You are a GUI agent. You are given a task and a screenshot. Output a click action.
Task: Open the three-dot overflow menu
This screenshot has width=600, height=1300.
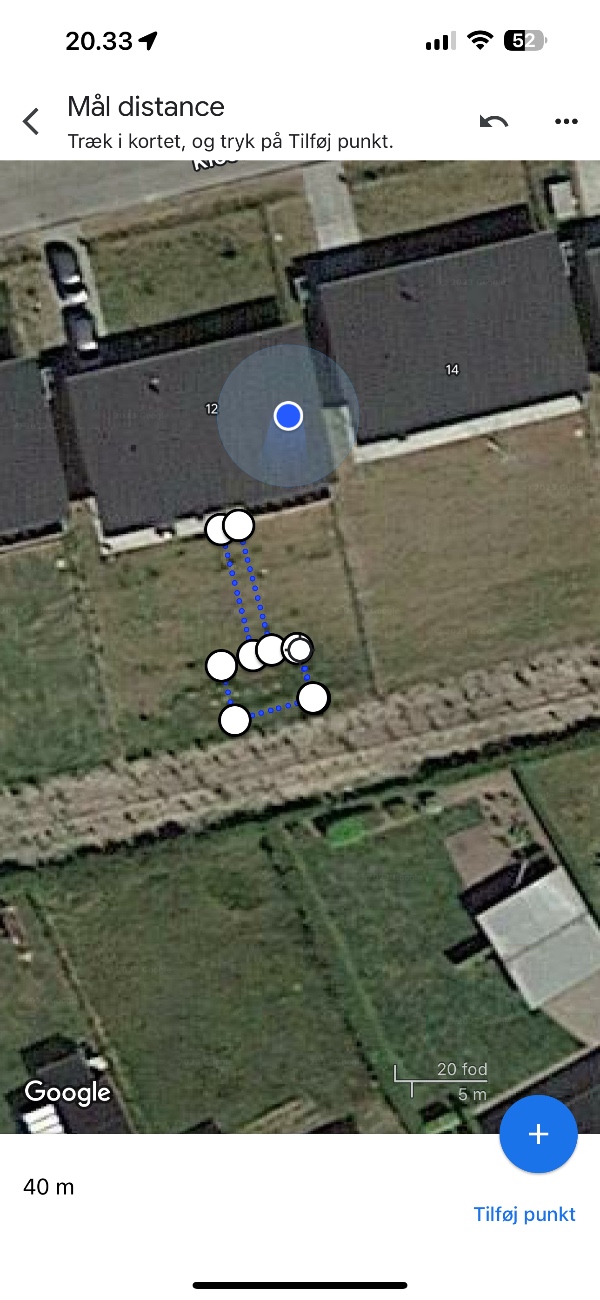point(566,122)
